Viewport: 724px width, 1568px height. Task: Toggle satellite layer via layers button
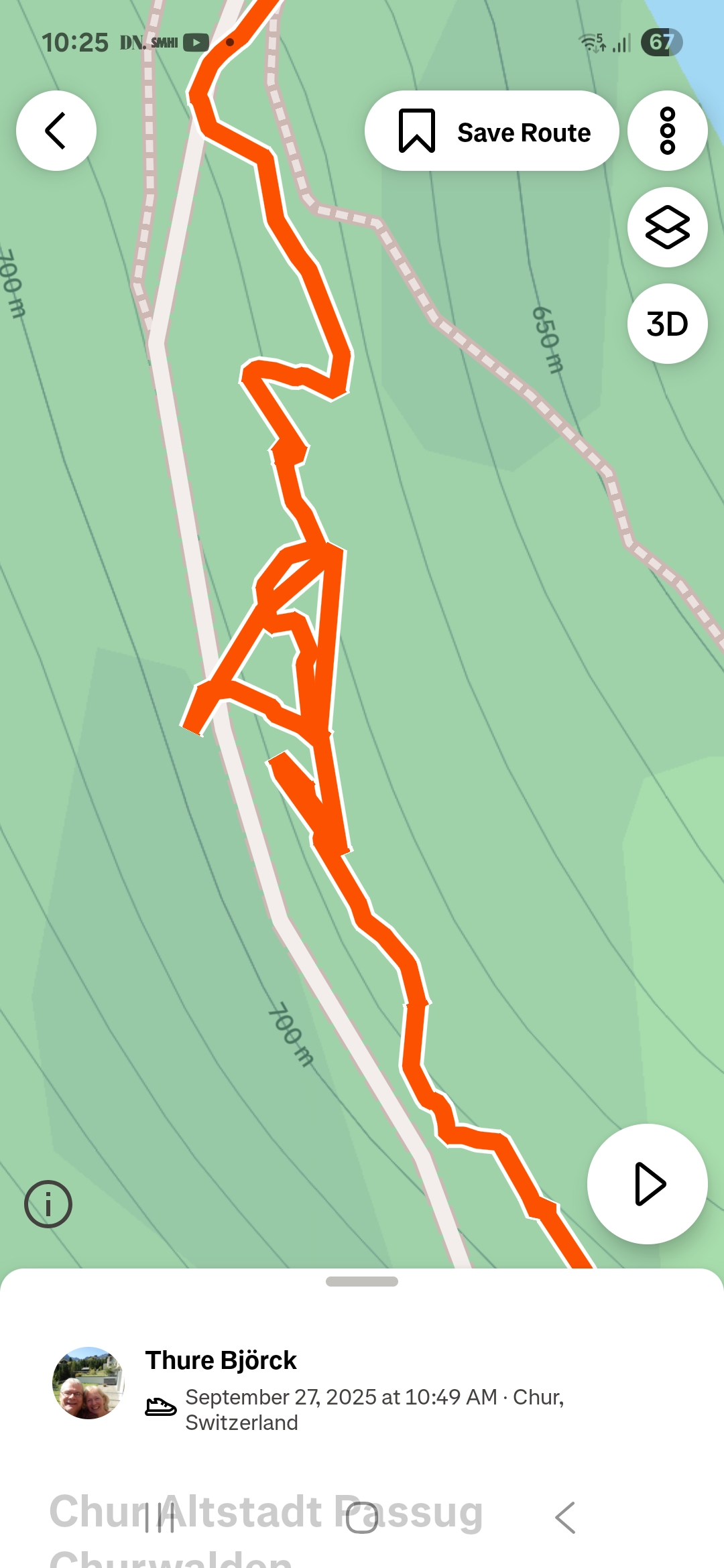667,228
